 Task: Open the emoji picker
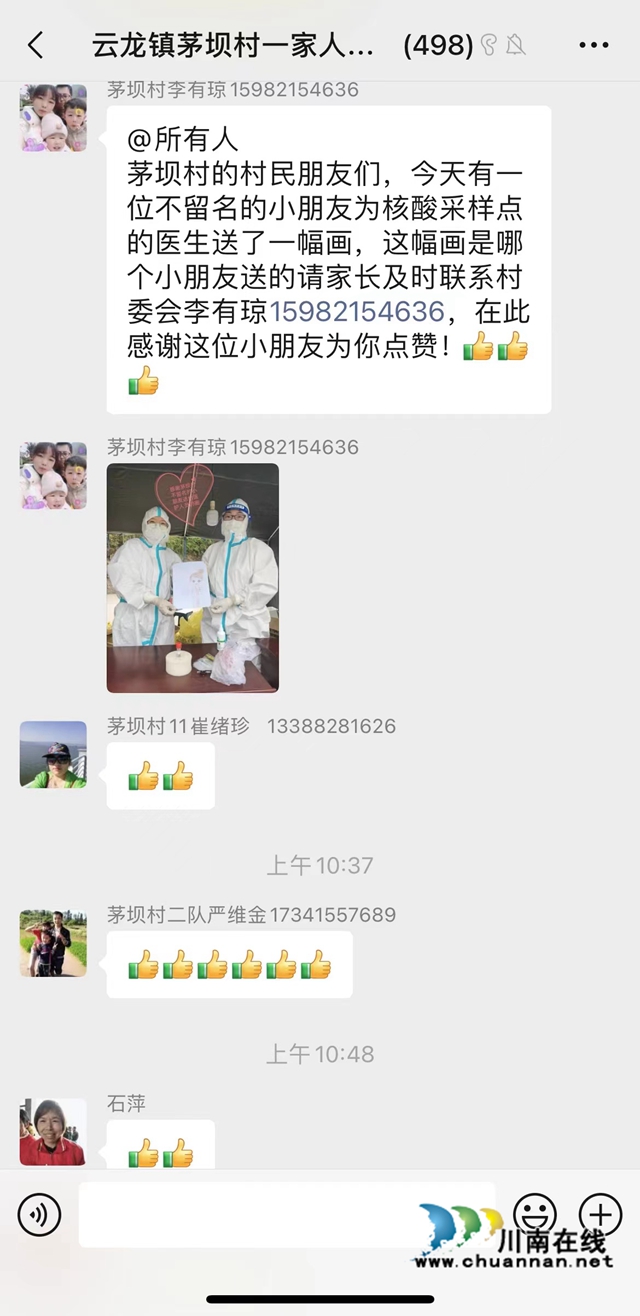(535, 1214)
